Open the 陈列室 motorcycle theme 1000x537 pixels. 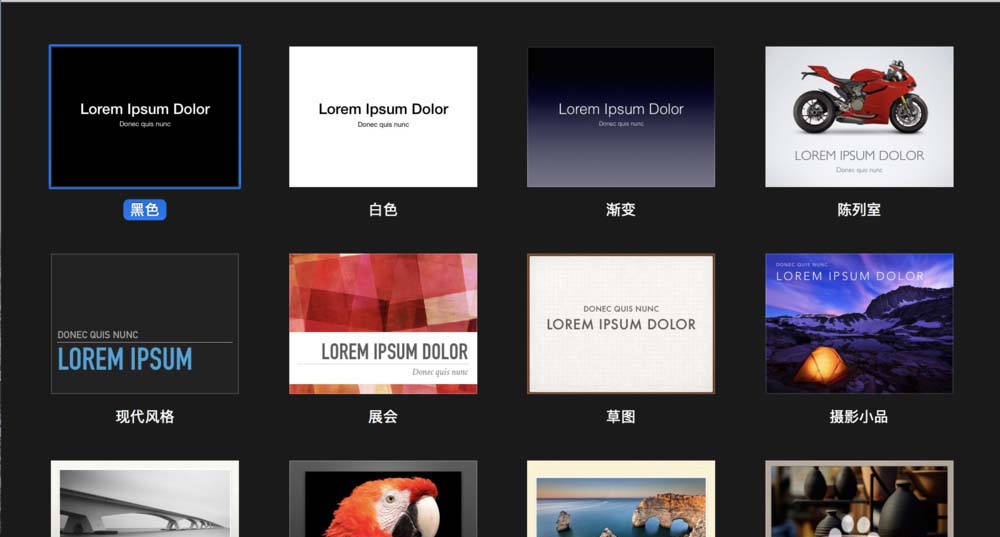pyautogui.click(x=859, y=117)
